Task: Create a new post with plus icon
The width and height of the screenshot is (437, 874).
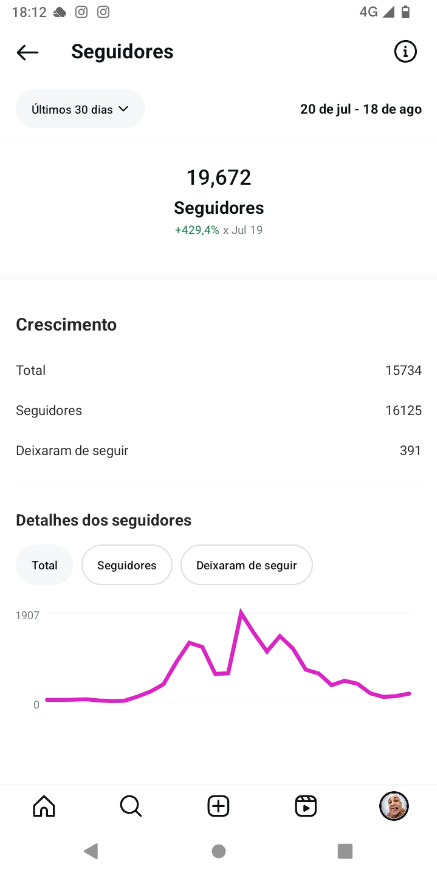Action: [218, 806]
